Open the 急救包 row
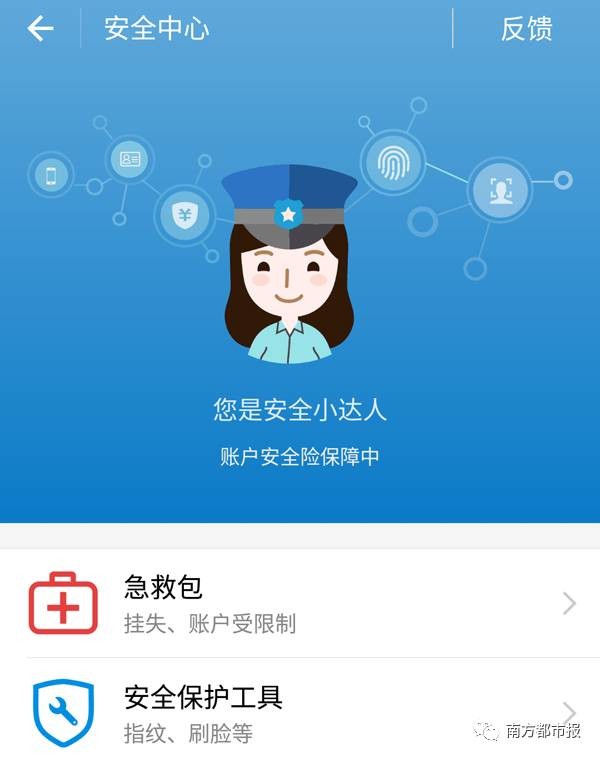Viewport: 600px width, 758px height. (300, 603)
